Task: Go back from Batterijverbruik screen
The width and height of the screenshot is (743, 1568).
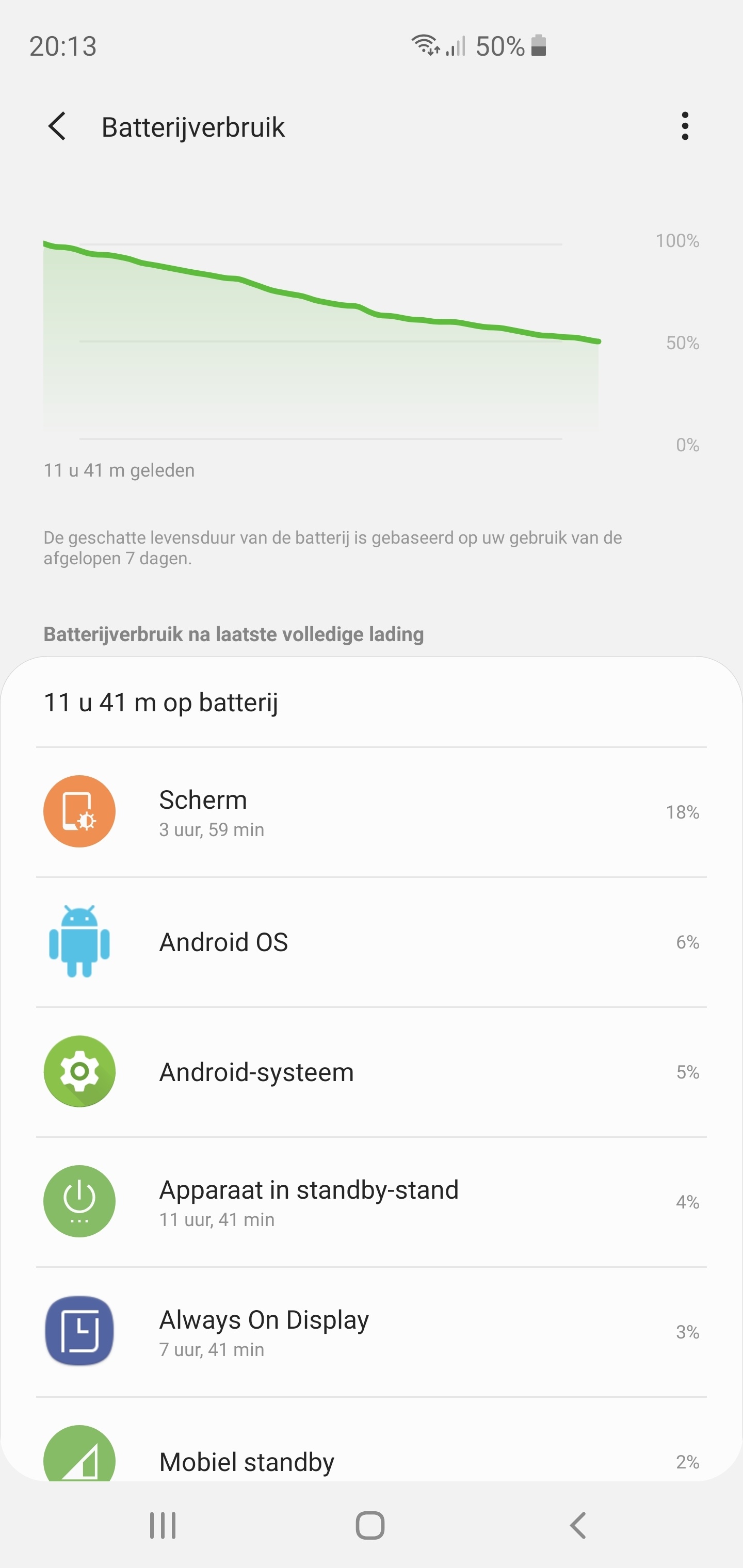Action: tap(57, 126)
